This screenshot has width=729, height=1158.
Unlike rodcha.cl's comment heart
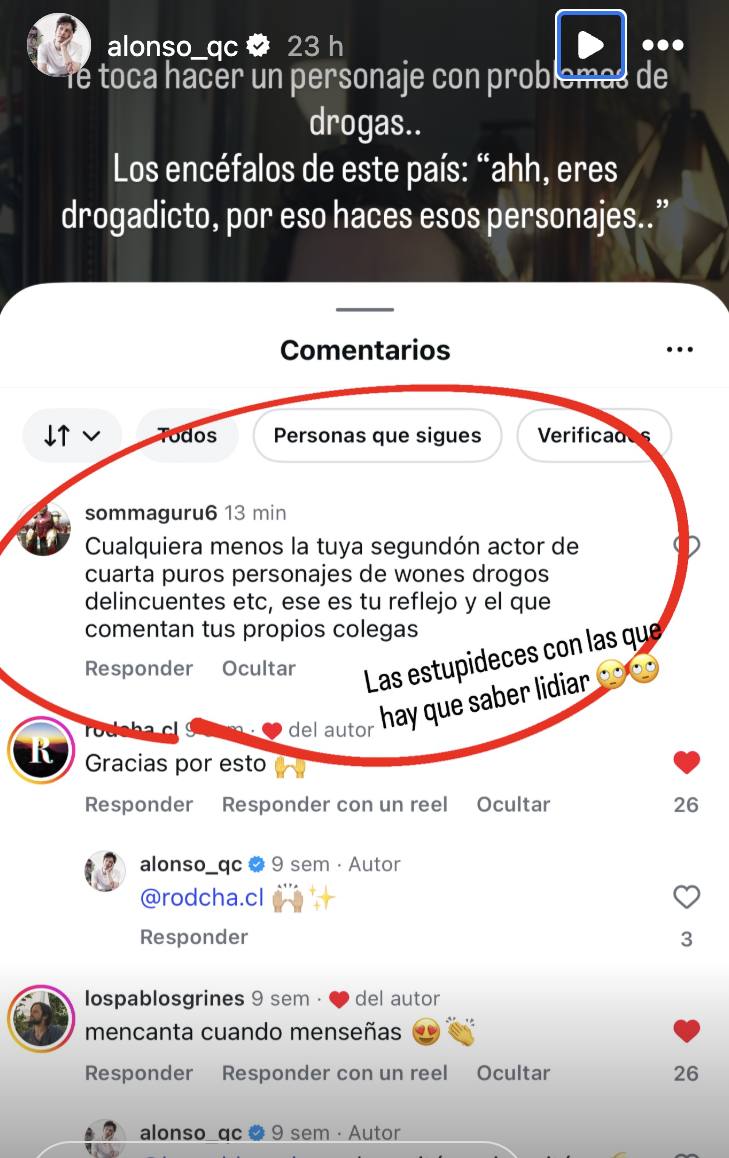pos(687,762)
